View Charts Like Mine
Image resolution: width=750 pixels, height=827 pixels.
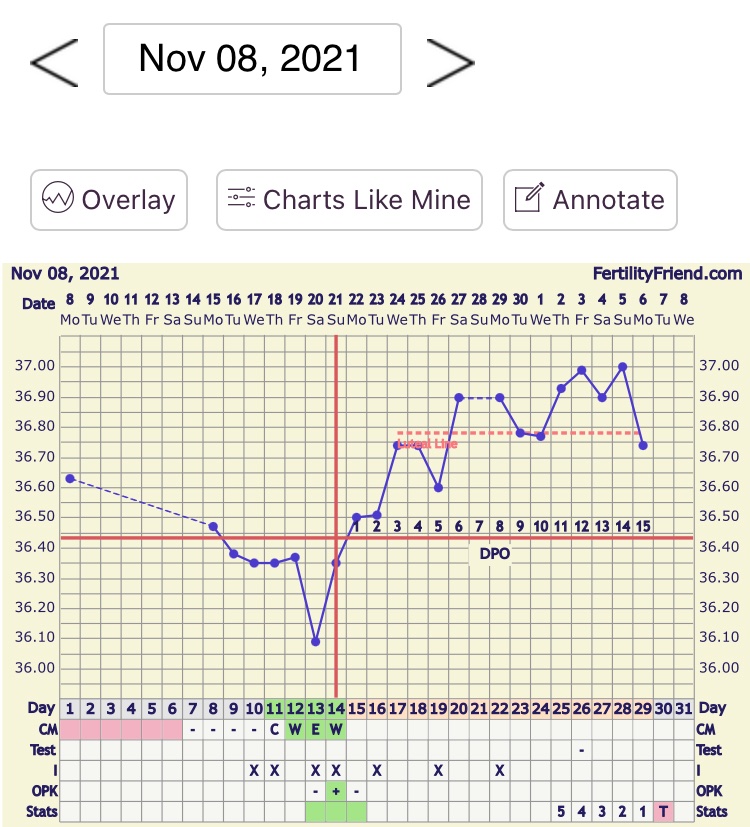[349, 200]
